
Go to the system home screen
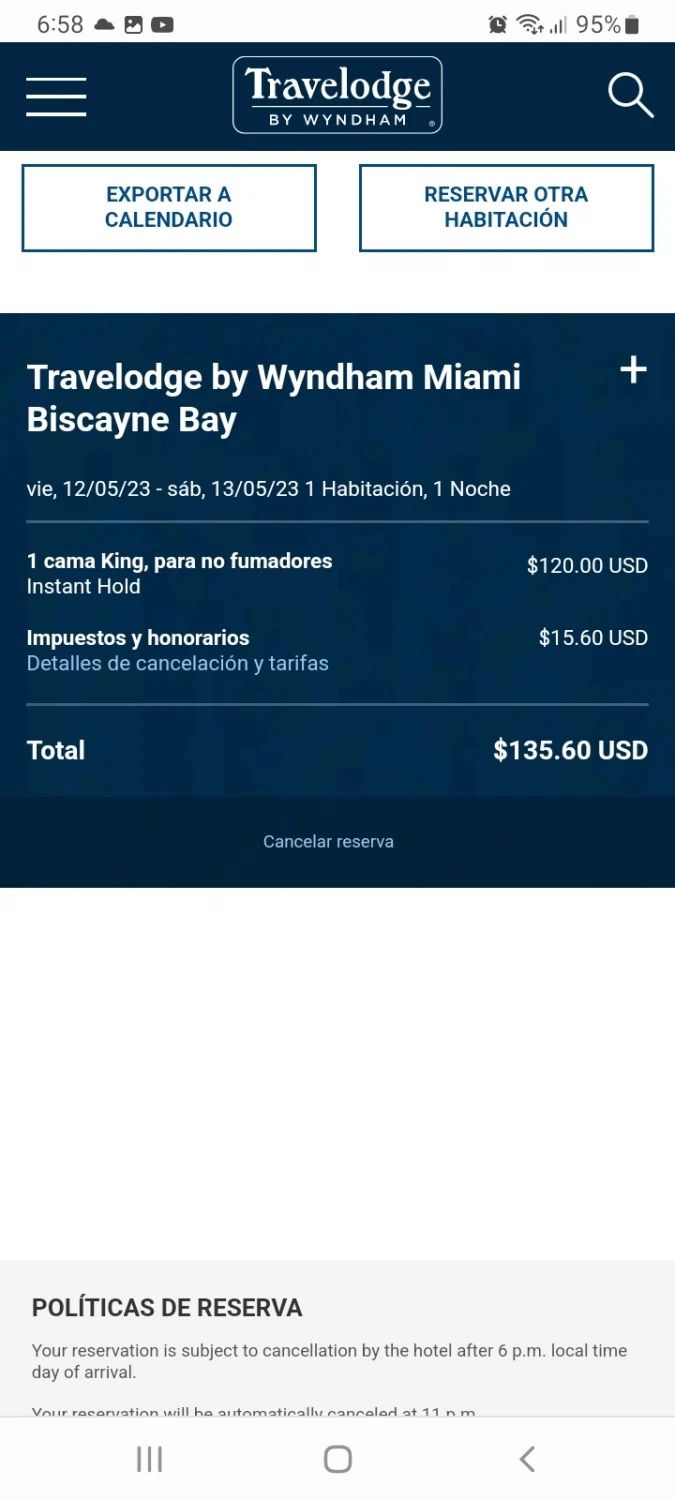338,1459
